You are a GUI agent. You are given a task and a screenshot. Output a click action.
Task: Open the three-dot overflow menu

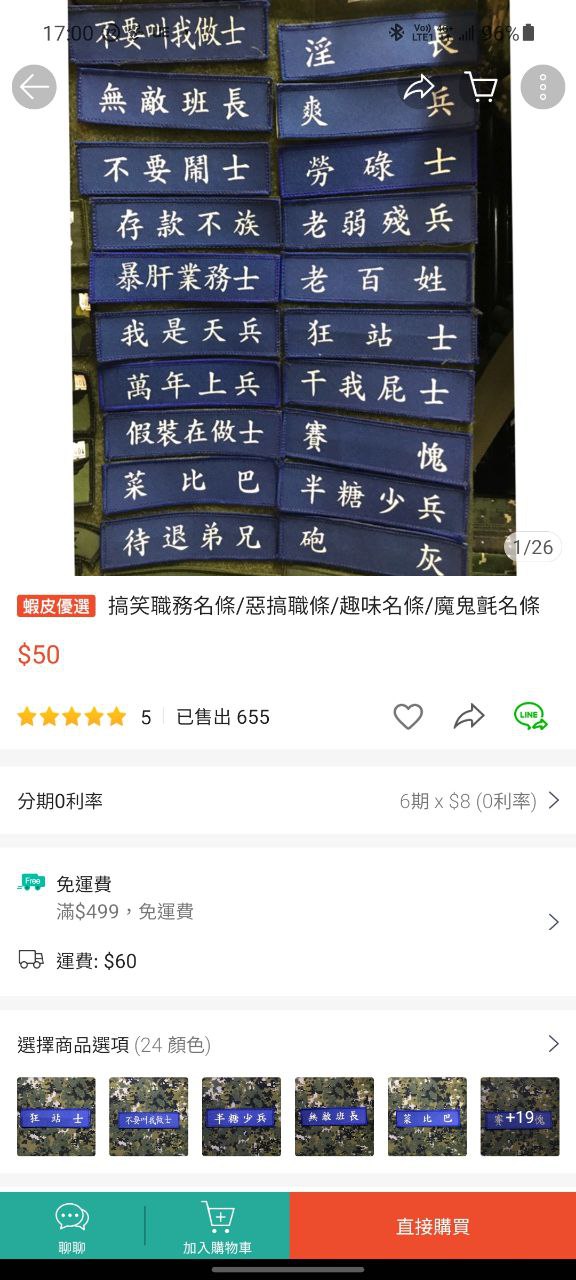coord(543,88)
